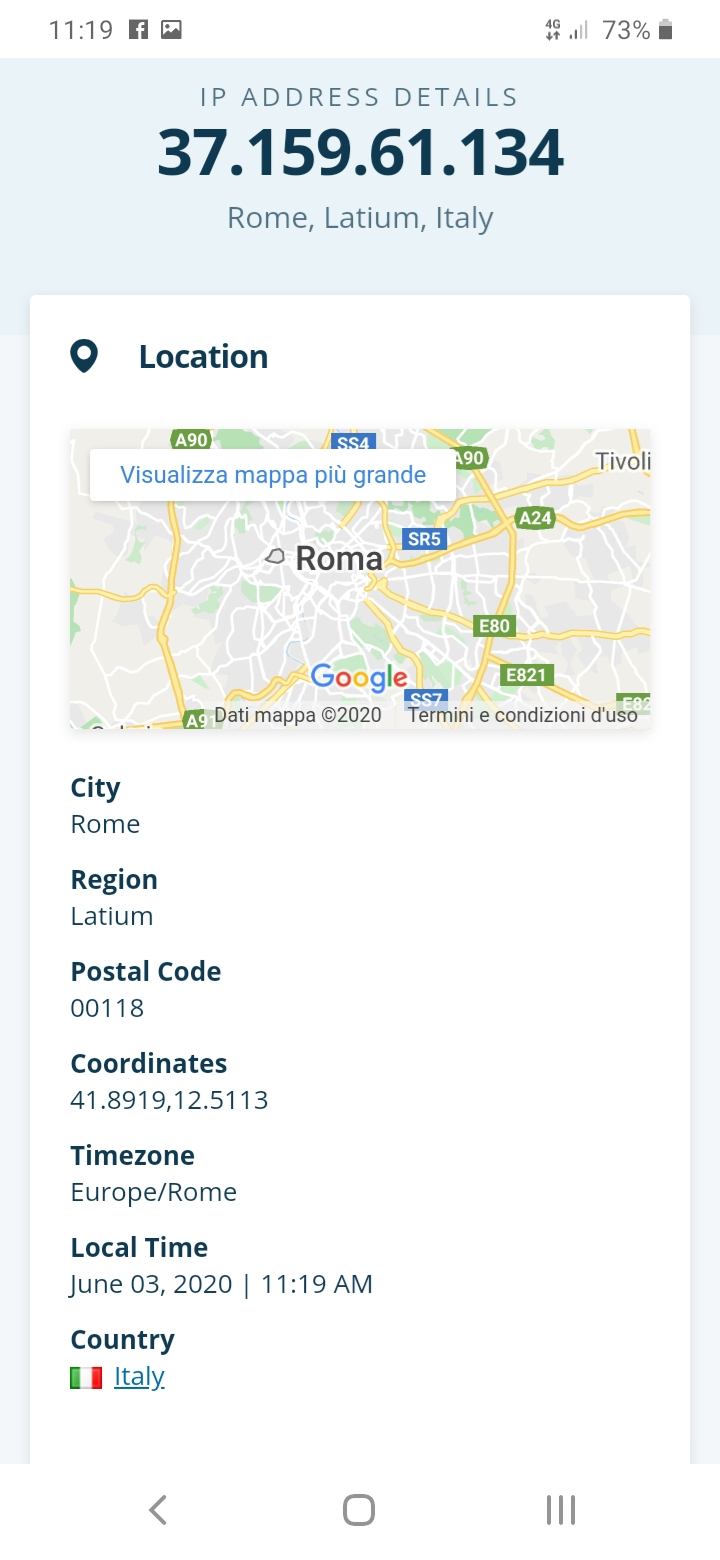Go back with system back button
720x1560 pixels.
pos(158,1510)
